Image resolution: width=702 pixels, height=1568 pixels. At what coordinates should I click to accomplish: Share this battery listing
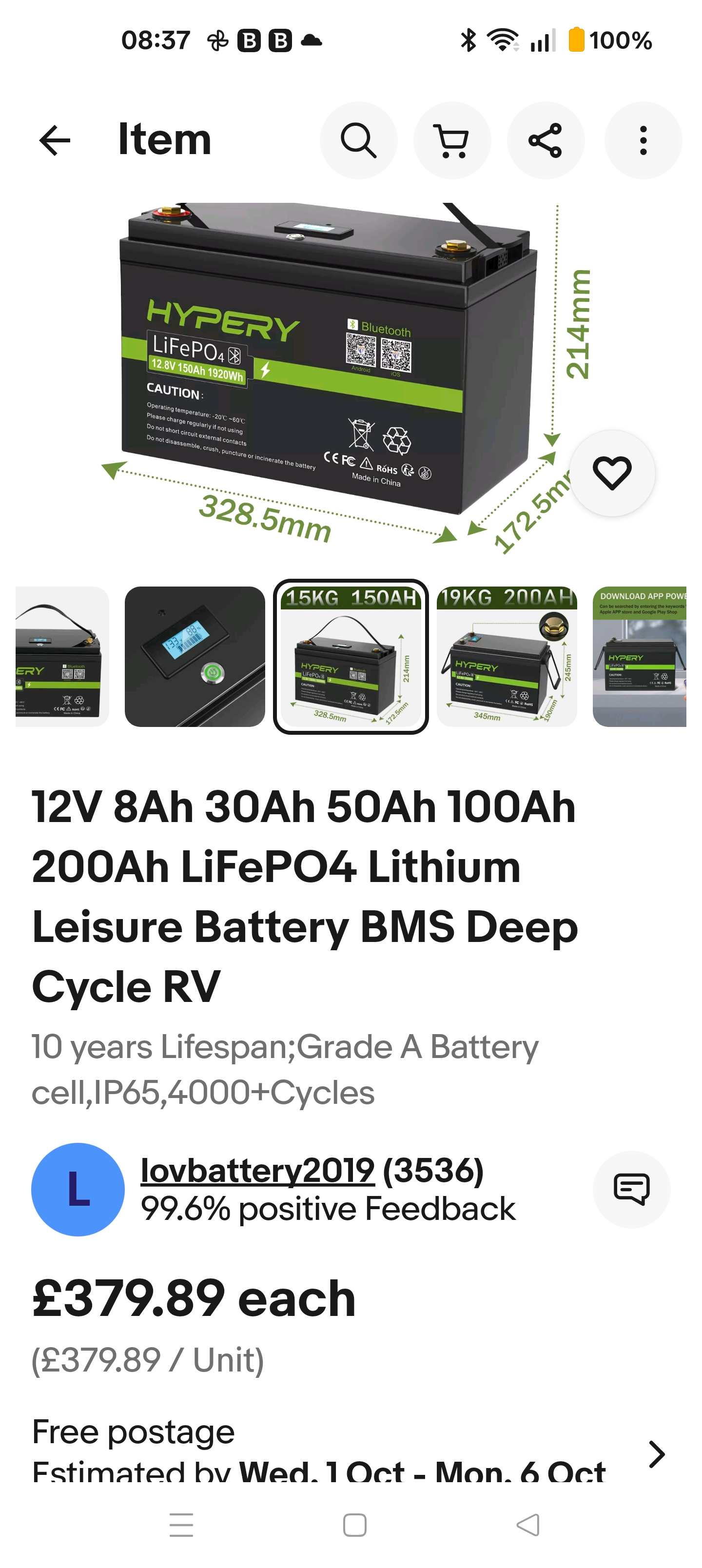(546, 140)
